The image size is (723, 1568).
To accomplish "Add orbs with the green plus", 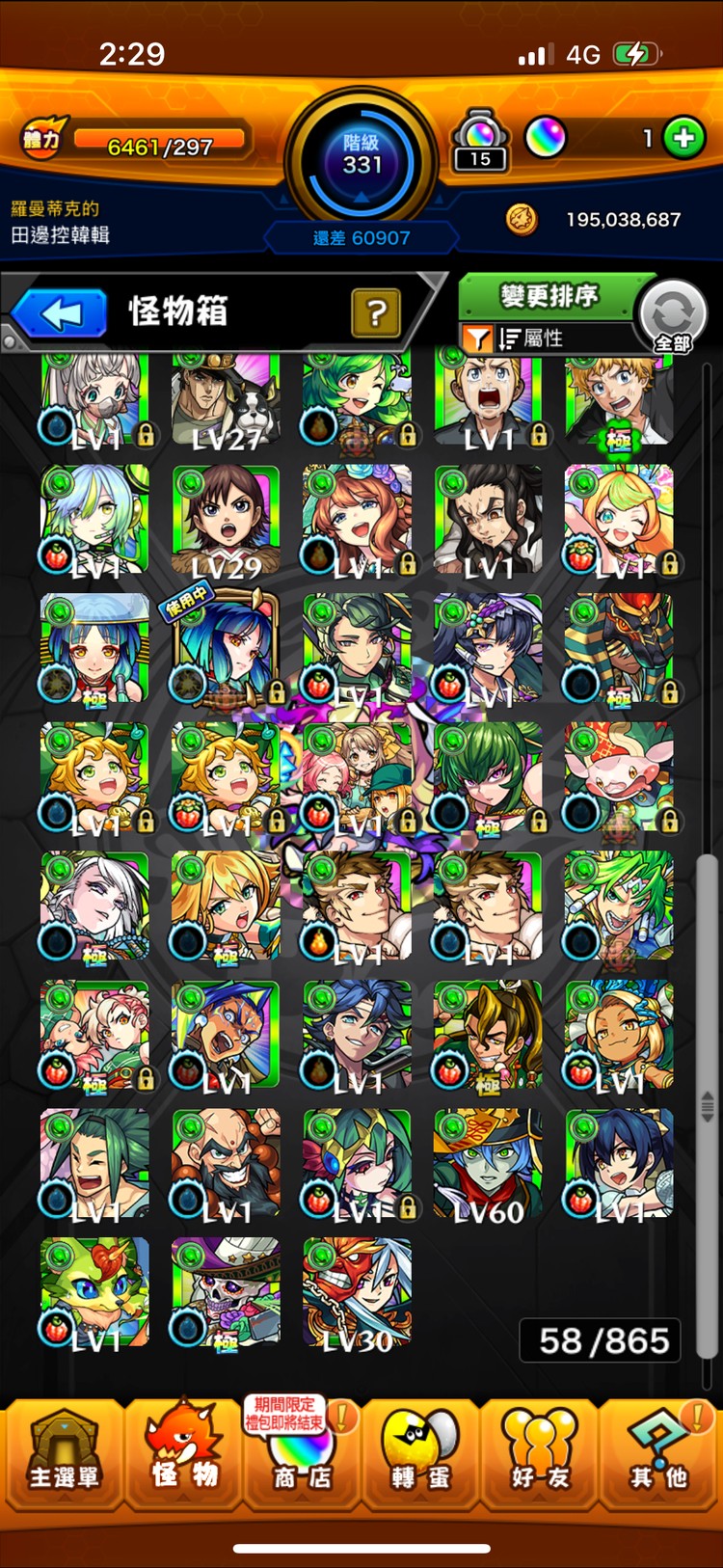I will tap(684, 139).
